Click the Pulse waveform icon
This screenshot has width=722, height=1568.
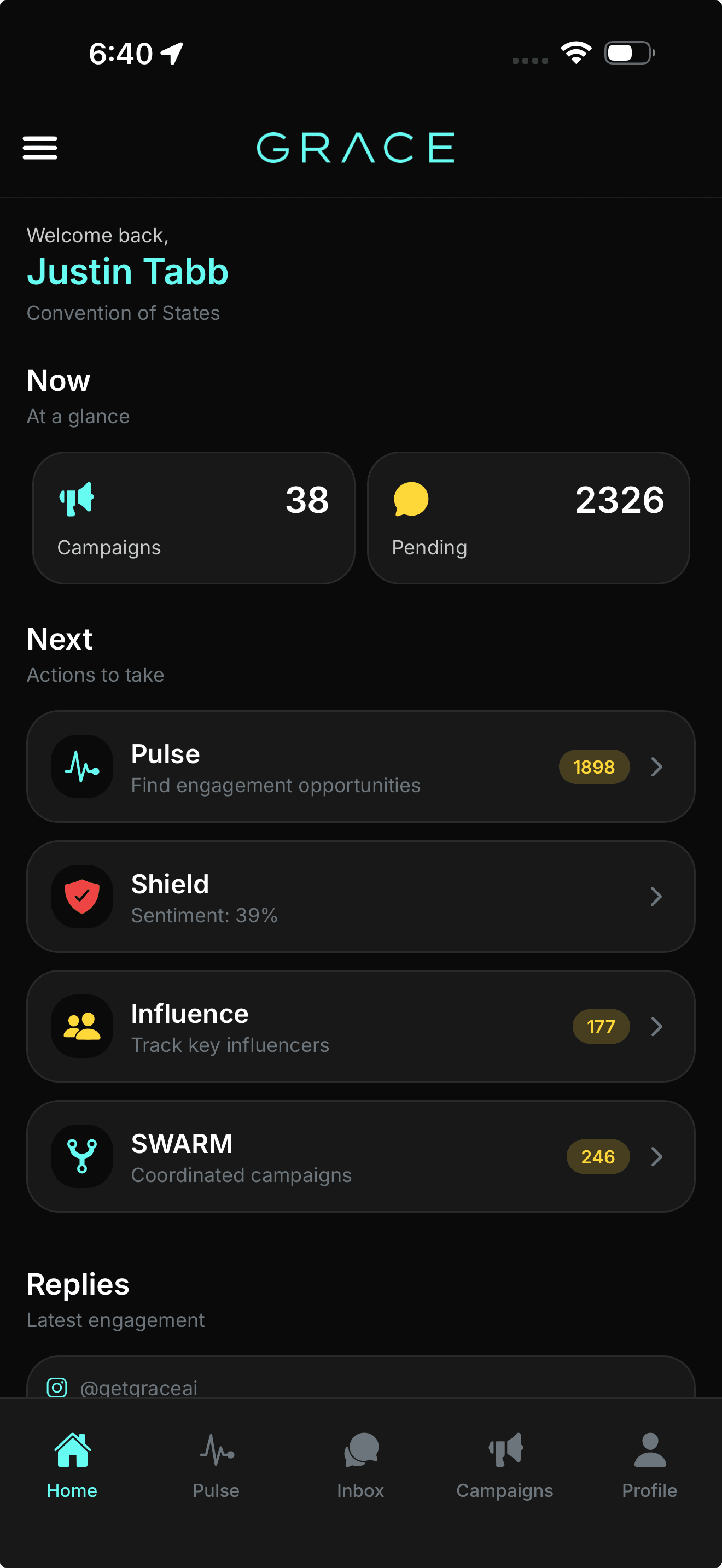[82, 767]
